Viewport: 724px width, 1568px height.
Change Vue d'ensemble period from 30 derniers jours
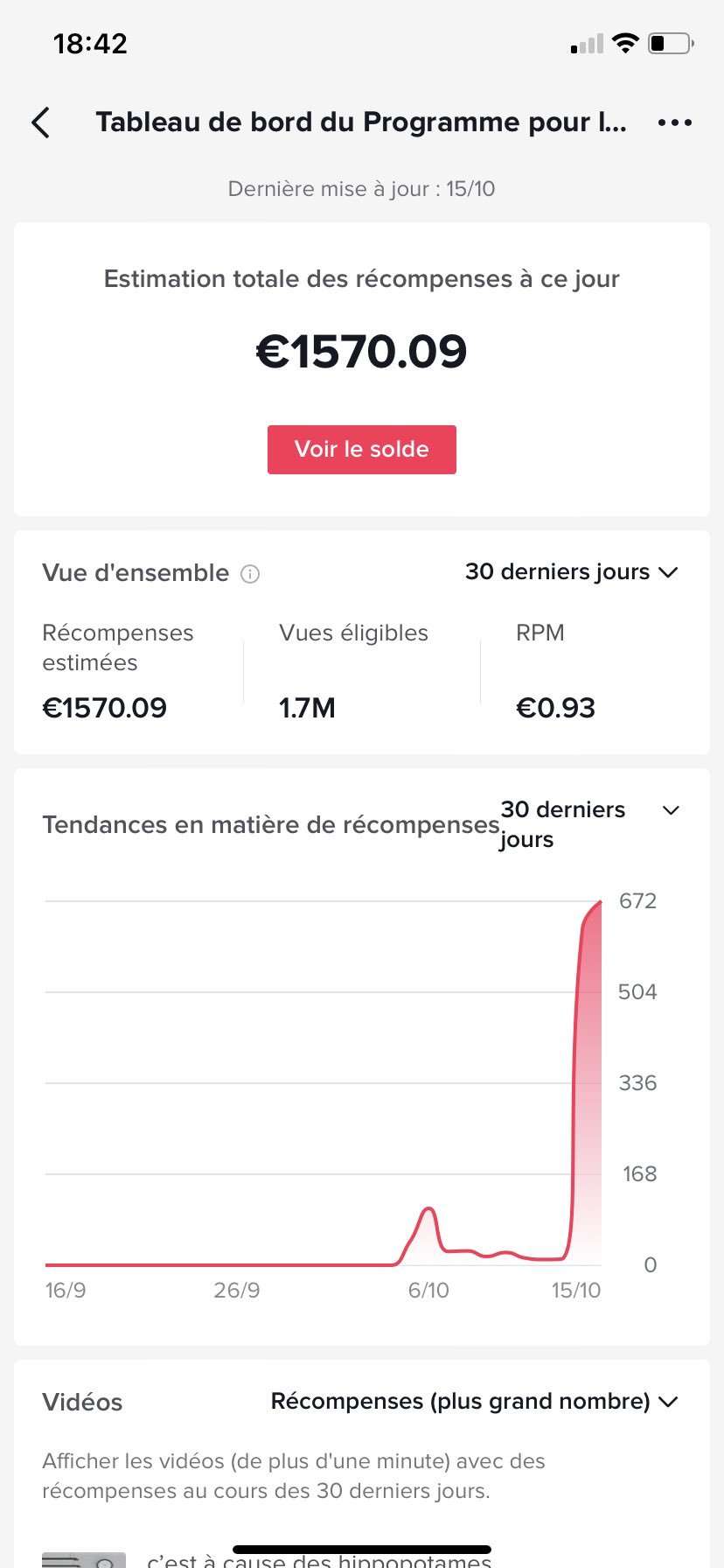(x=572, y=572)
